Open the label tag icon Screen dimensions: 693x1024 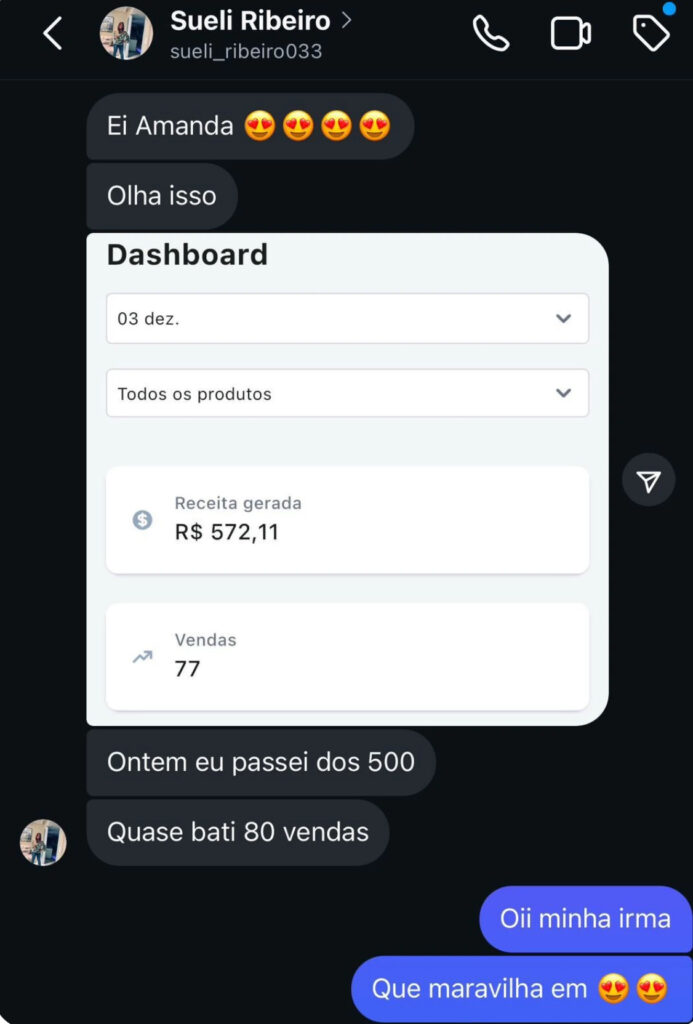651,34
